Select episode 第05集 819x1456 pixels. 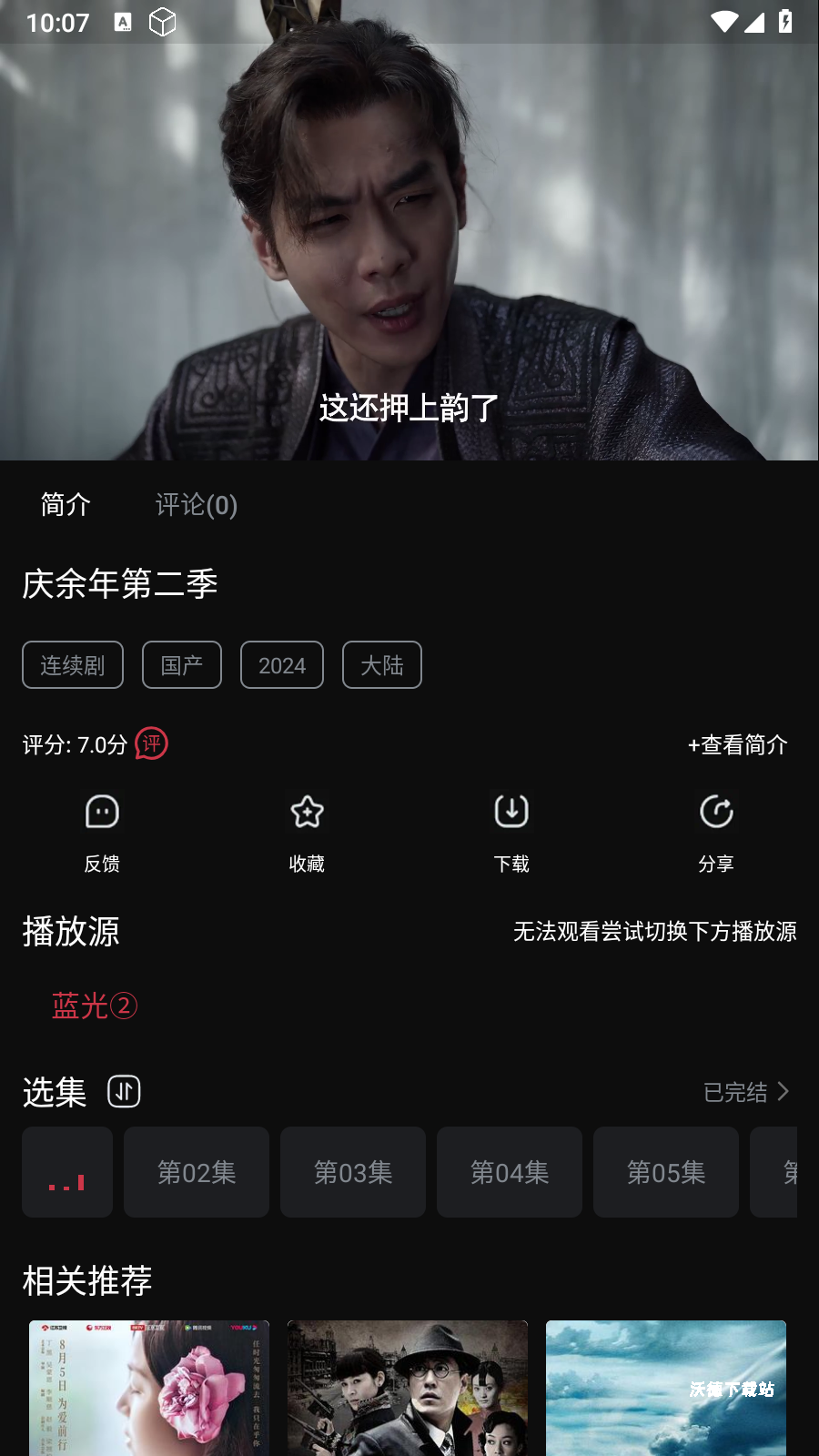[x=666, y=1172]
